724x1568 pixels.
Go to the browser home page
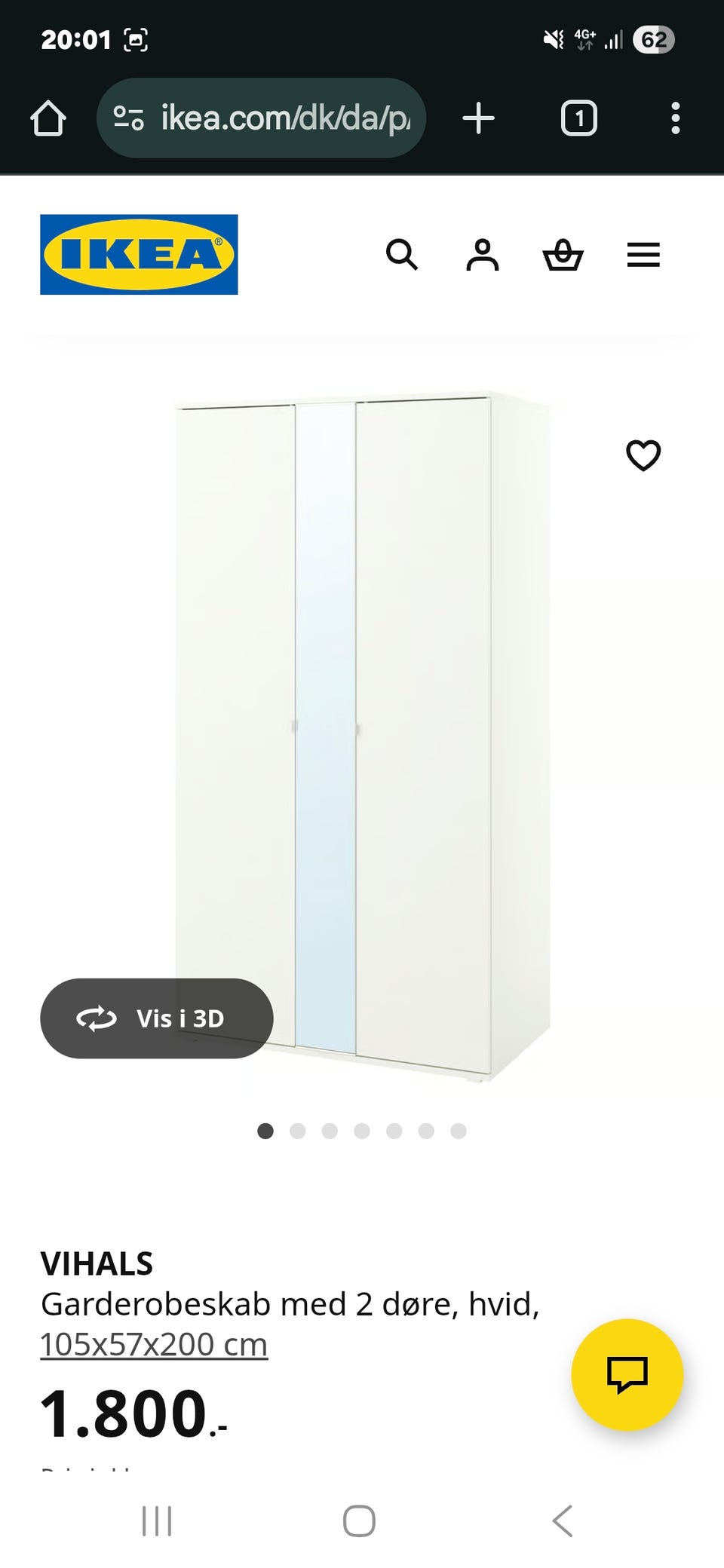pos(48,118)
